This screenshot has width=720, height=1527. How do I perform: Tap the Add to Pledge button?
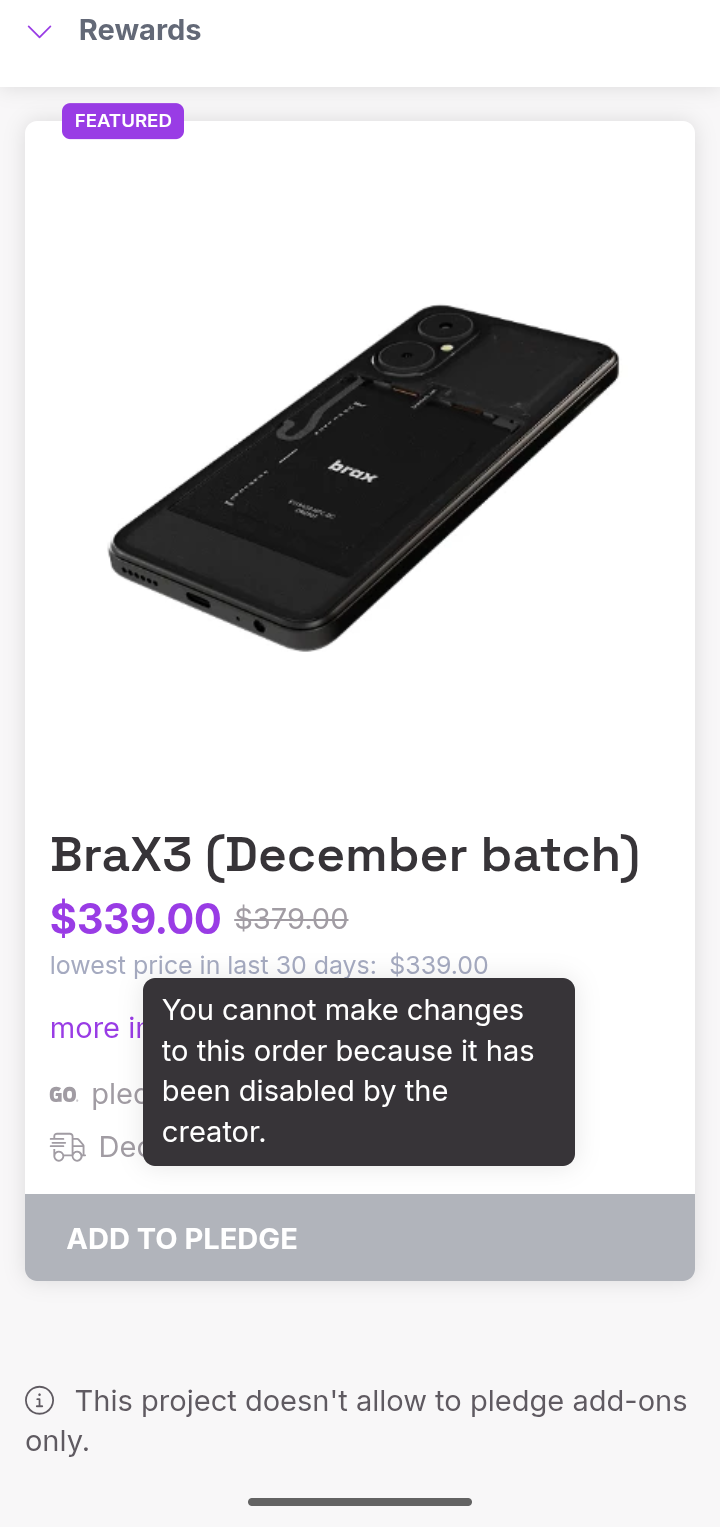360,1238
